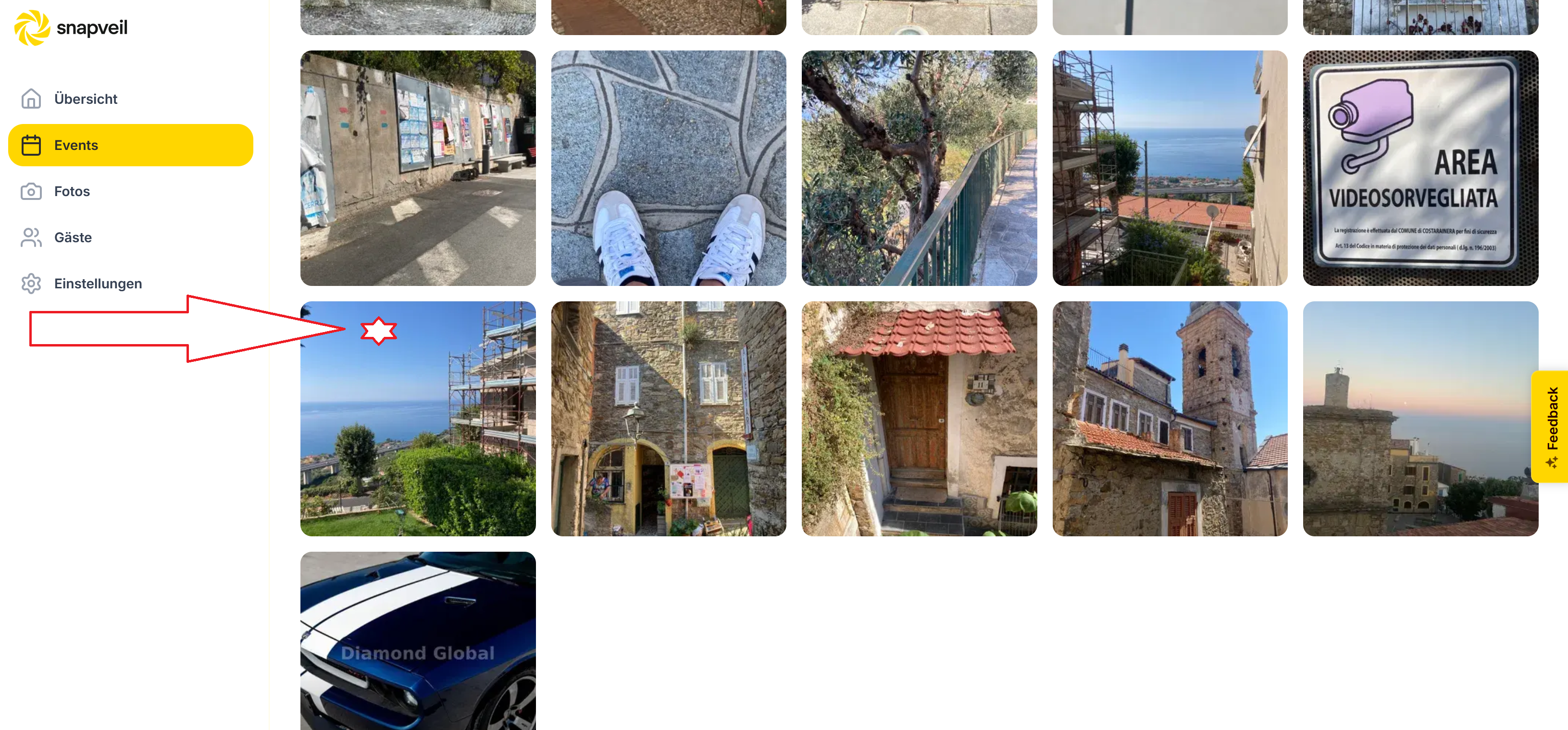View the olive tree and railing photo

pyautogui.click(x=919, y=168)
